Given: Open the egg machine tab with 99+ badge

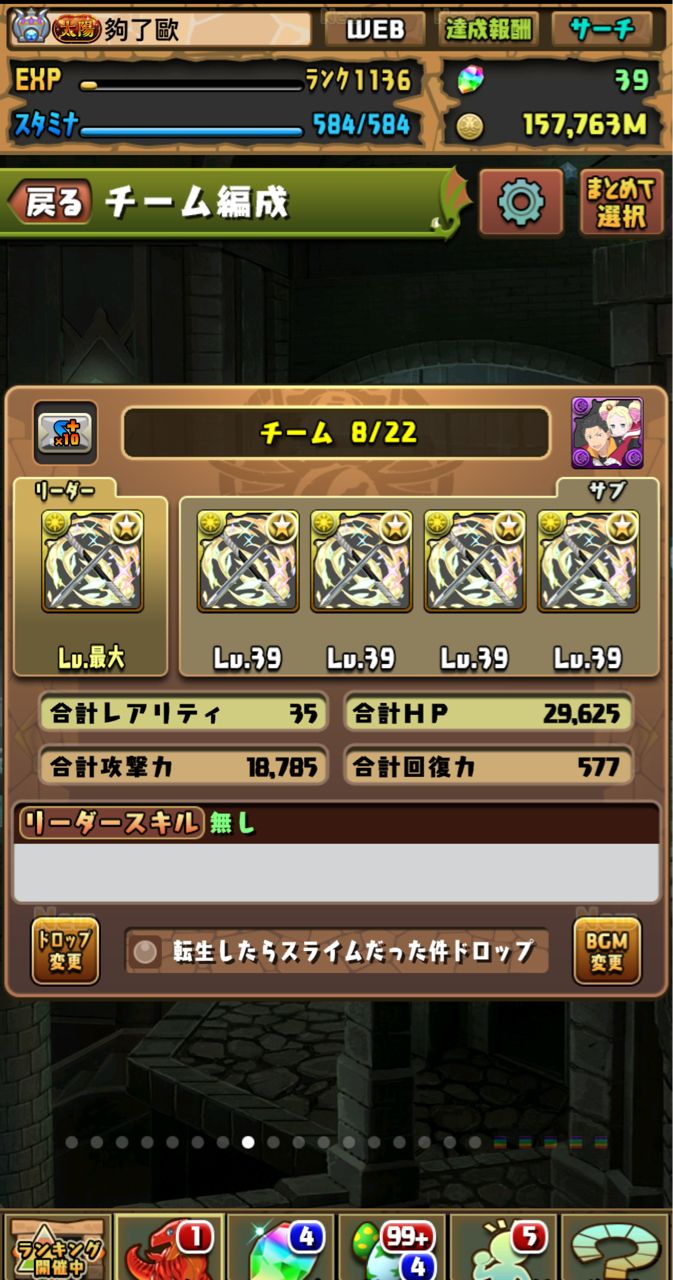Looking at the screenshot, I should click(392, 1248).
